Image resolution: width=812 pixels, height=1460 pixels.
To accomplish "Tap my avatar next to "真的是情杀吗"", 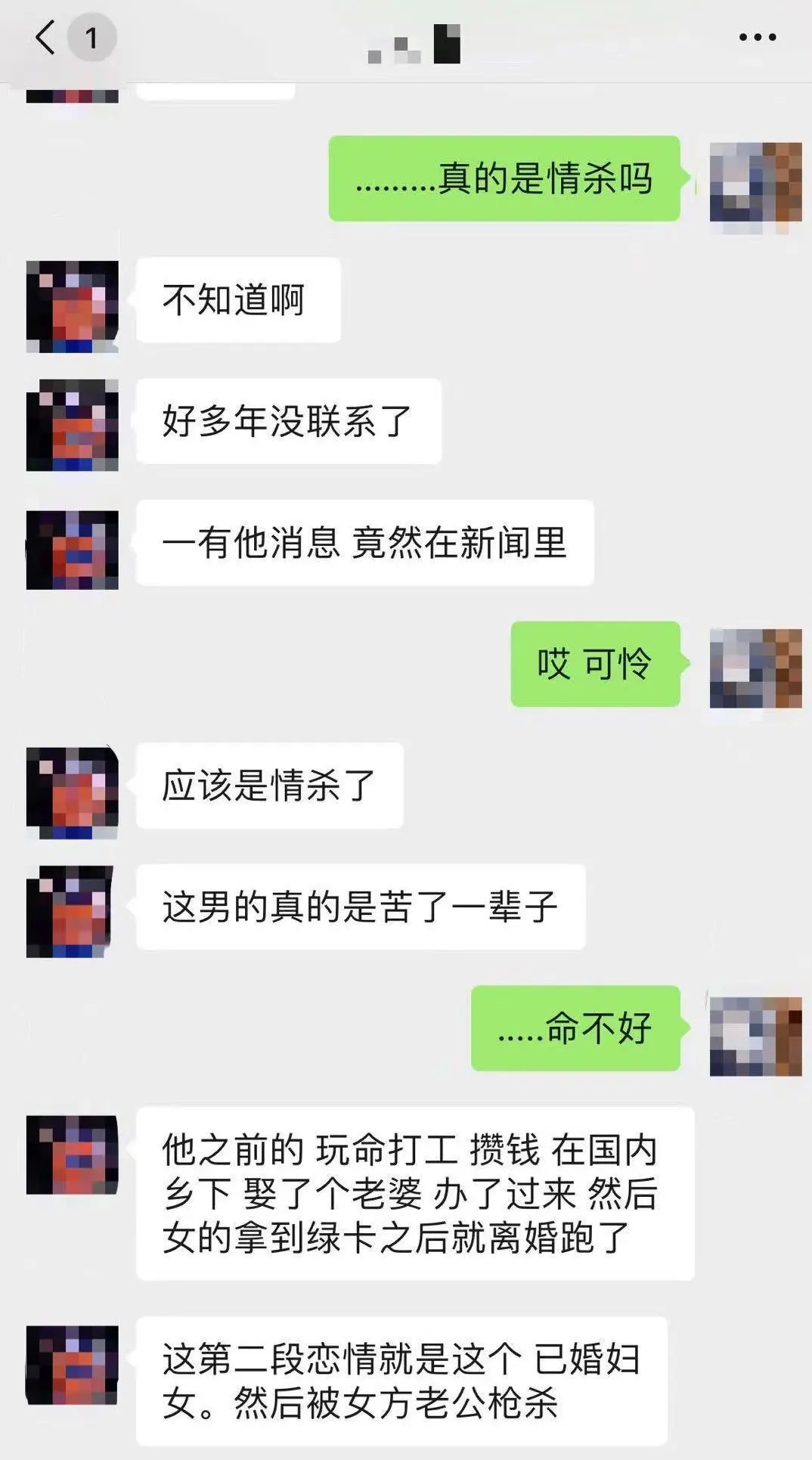I will pos(755,187).
